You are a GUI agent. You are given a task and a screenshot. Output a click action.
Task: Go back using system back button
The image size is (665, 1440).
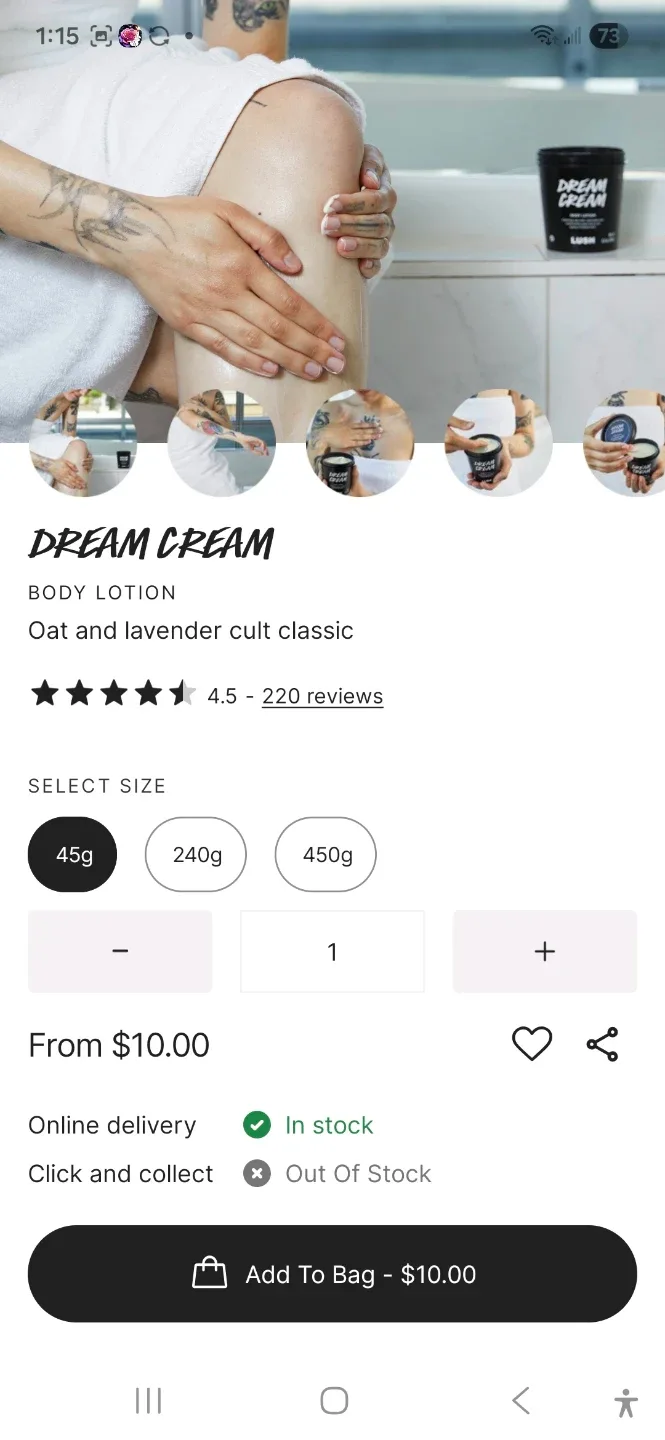tap(520, 1401)
